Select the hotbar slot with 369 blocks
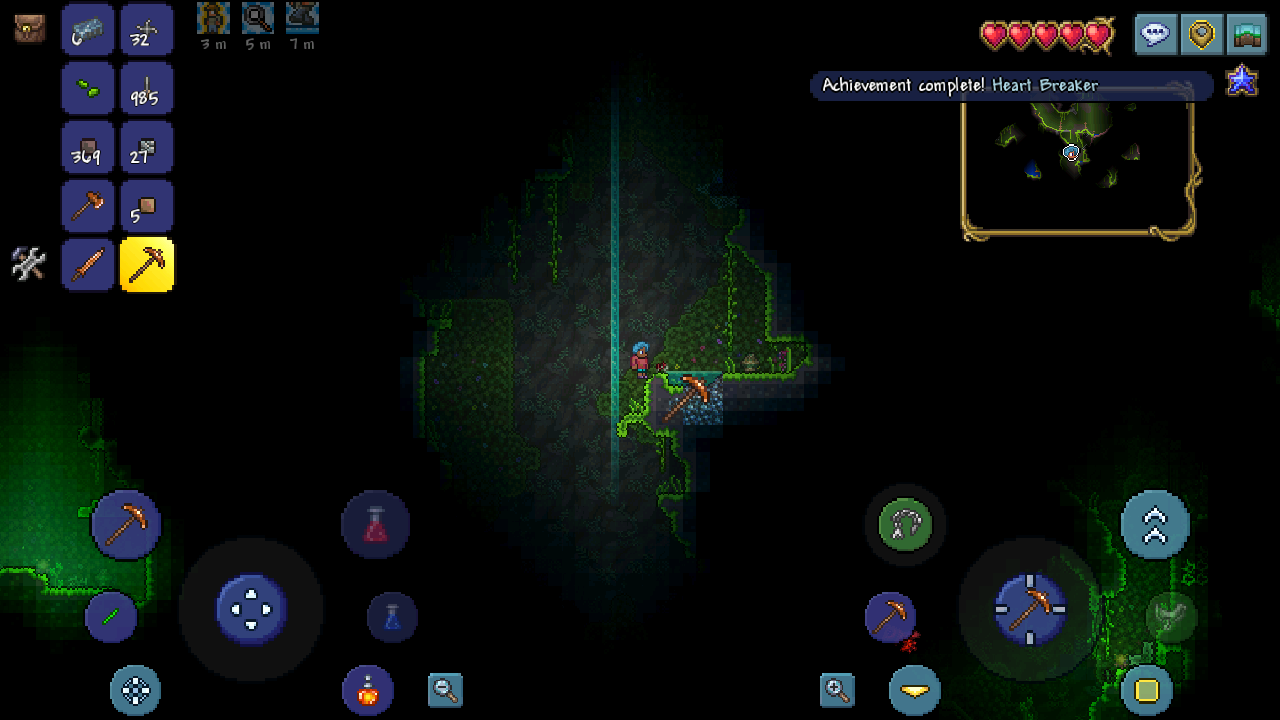This screenshot has width=1280, height=720. coord(88,148)
